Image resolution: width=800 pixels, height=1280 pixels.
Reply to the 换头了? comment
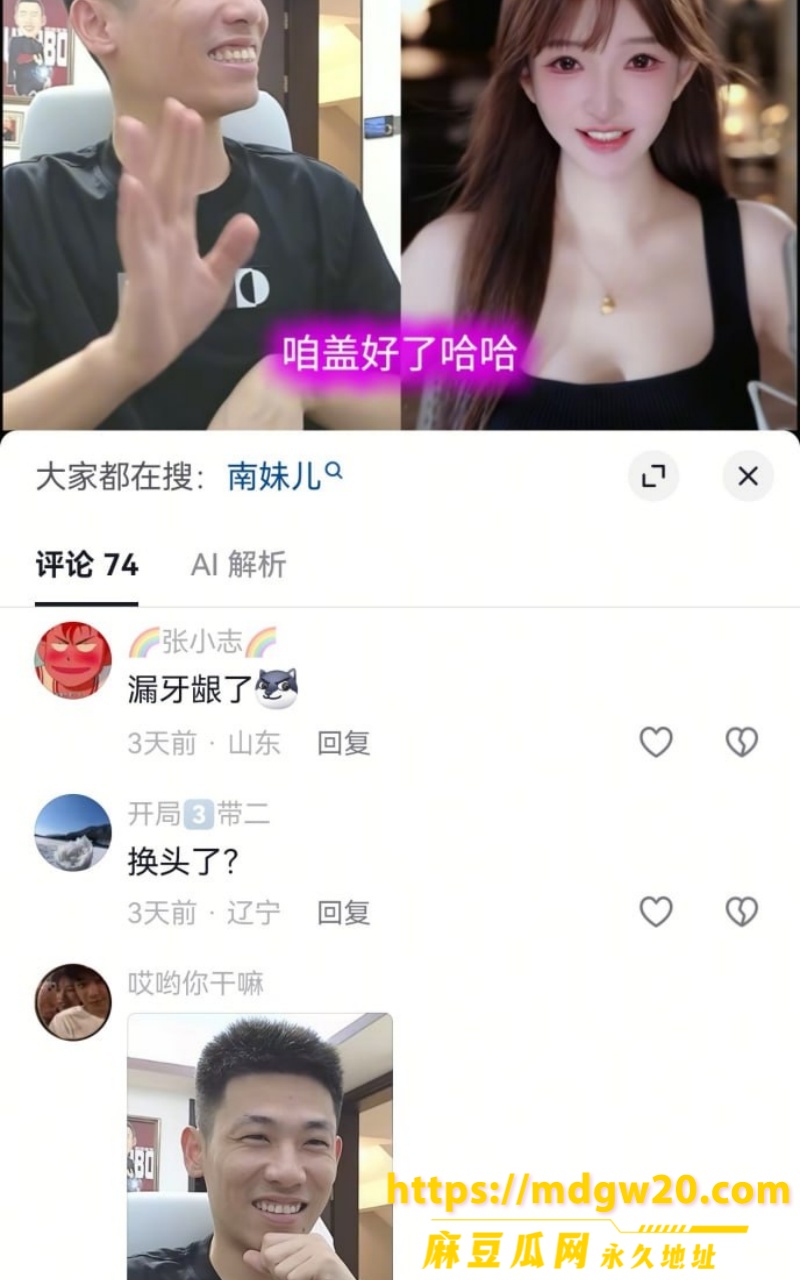tap(344, 912)
